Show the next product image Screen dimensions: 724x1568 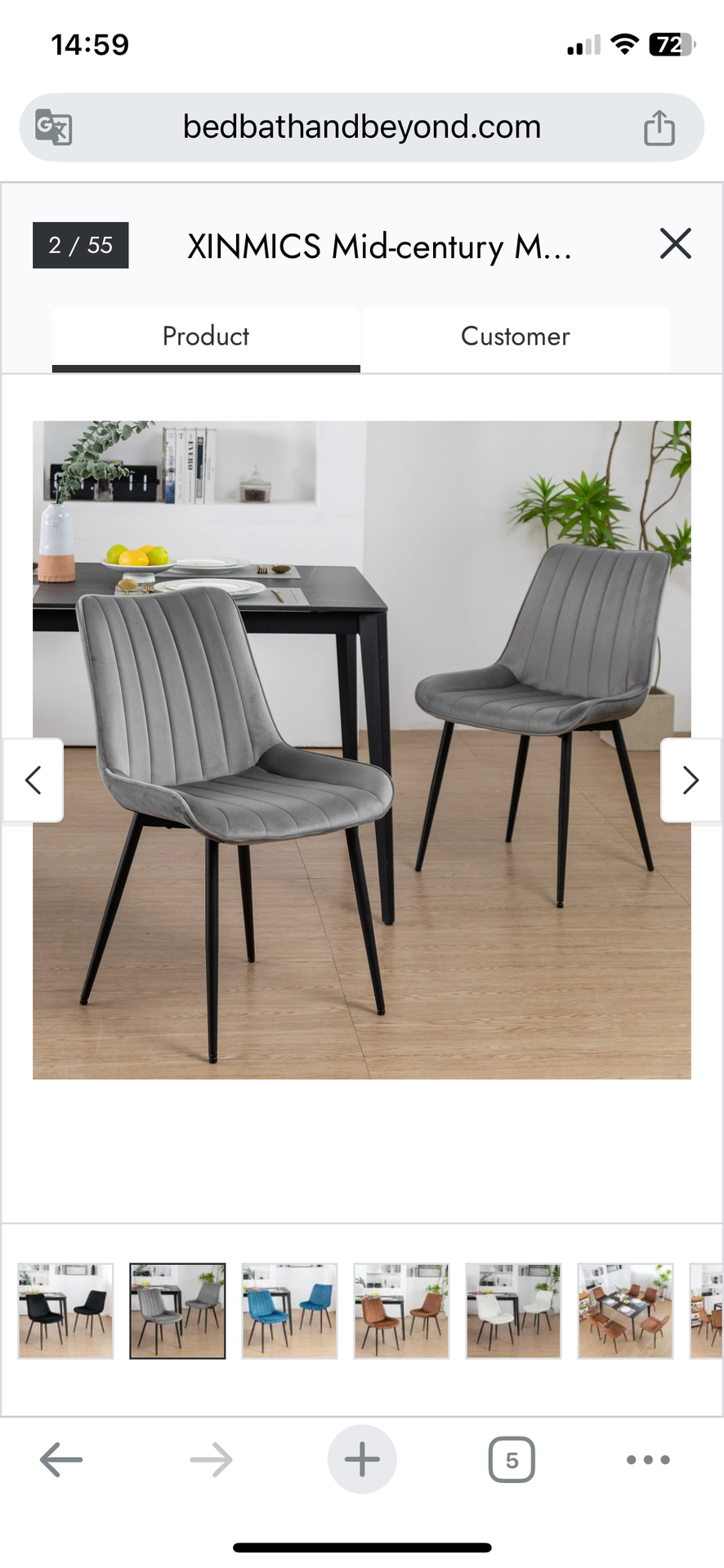tap(690, 780)
